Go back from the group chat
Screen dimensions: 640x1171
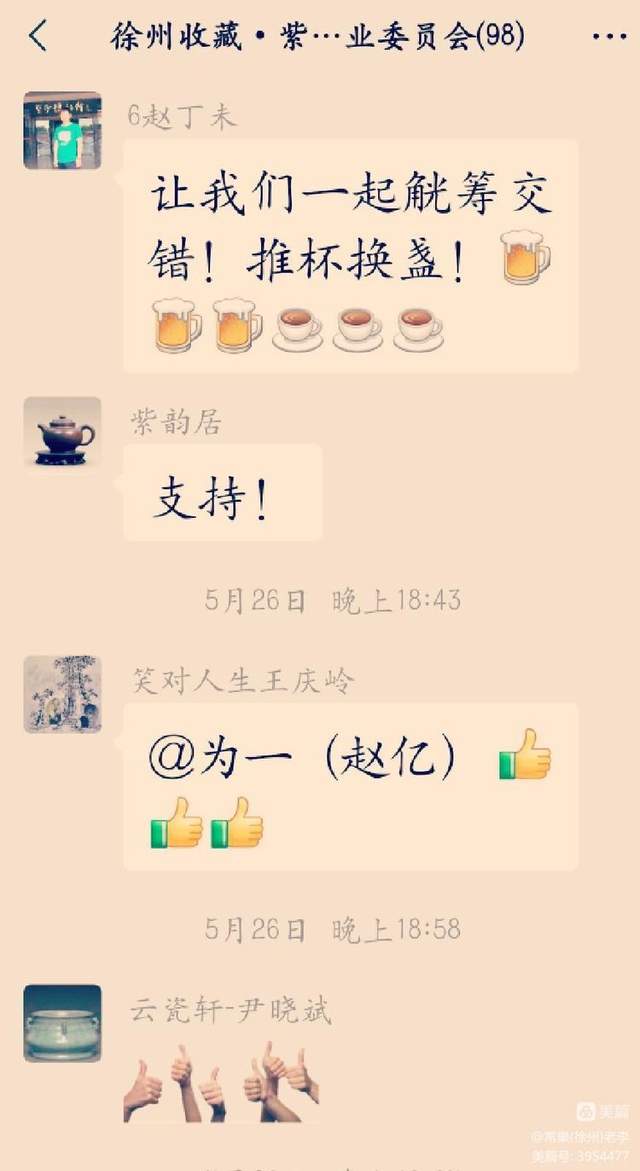38,35
